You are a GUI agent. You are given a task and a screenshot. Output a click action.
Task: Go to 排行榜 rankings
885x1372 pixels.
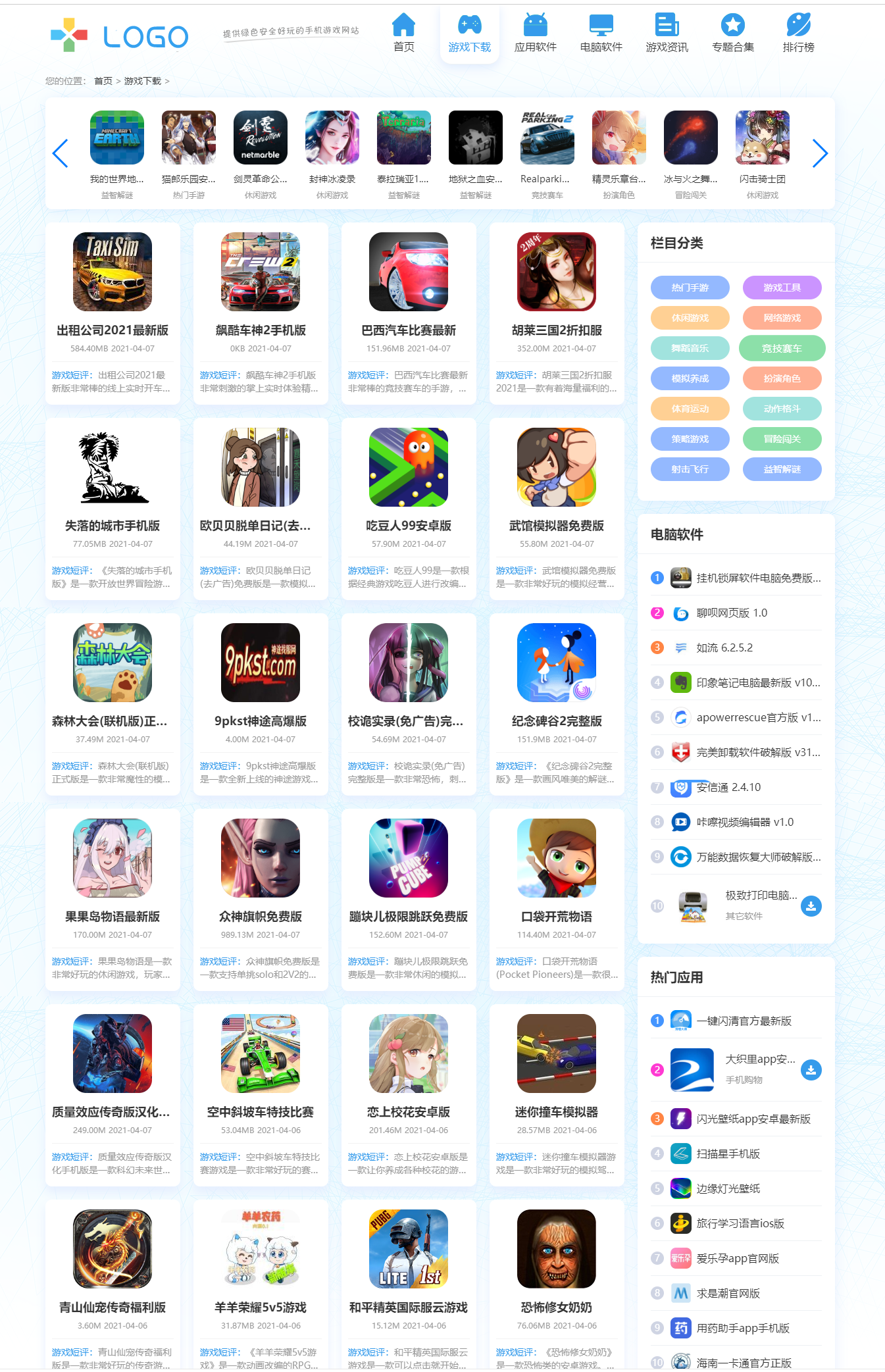(x=798, y=34)
